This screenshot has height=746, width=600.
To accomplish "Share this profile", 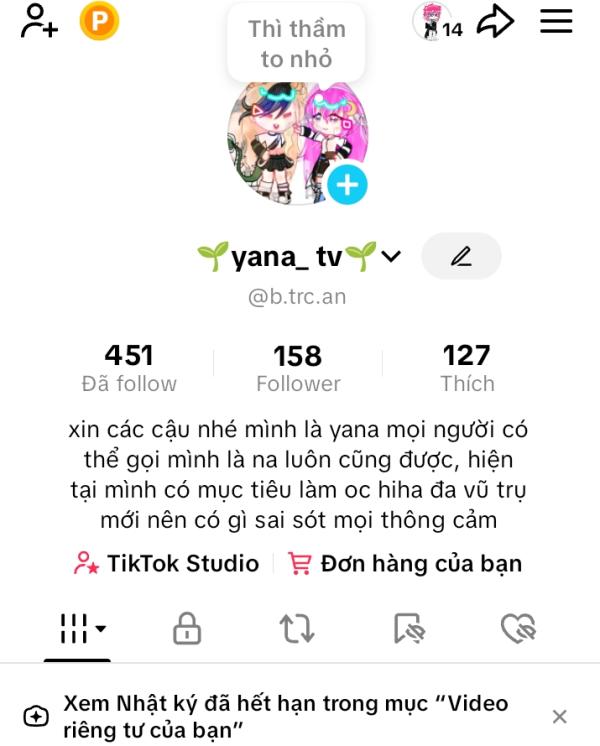I will (x=495, y=21).
